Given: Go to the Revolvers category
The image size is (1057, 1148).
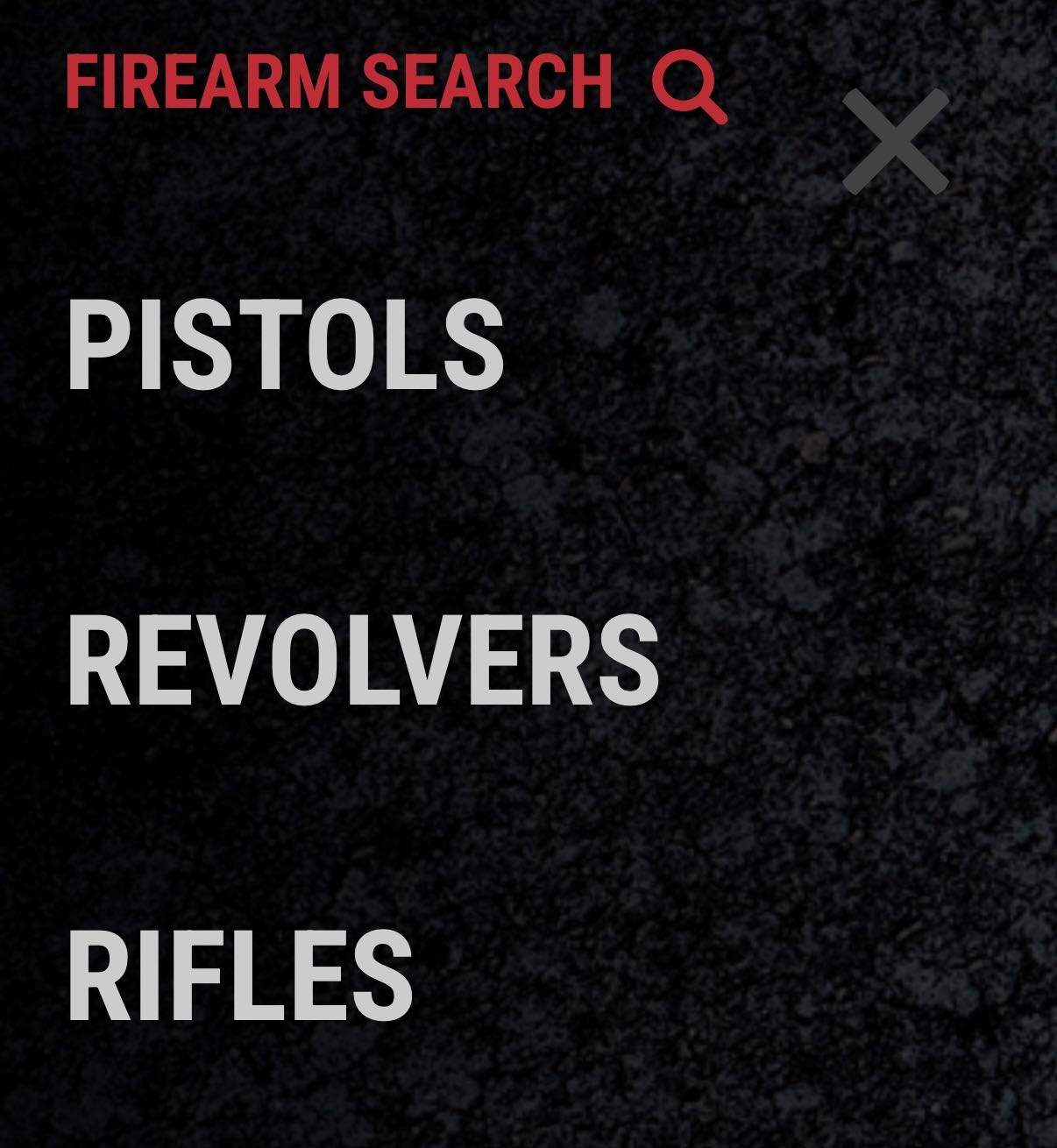Looking at the screenshot, I should (x=363, y=661).
